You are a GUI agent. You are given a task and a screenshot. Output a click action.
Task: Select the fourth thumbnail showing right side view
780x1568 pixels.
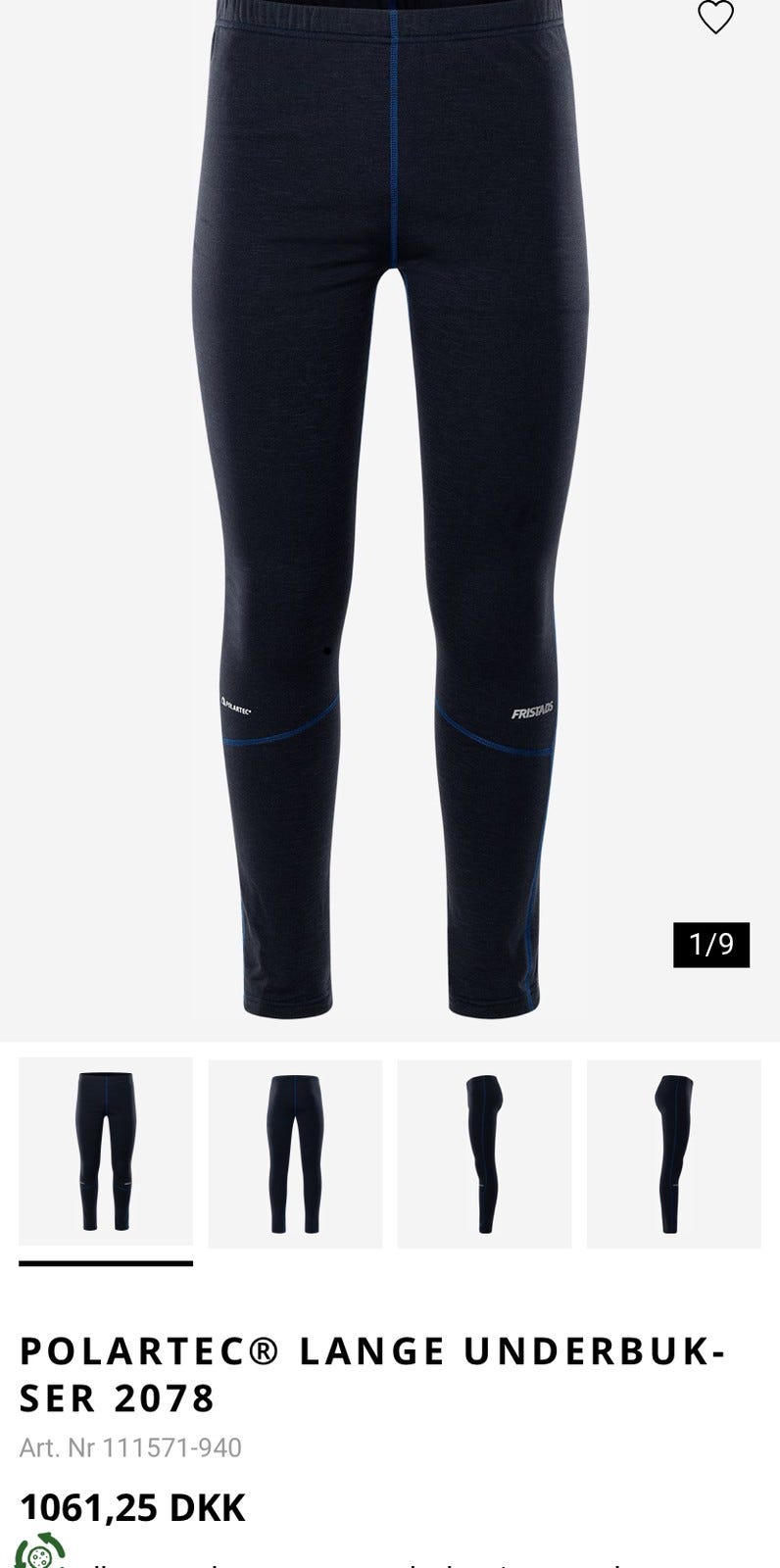click(674, 1153)
